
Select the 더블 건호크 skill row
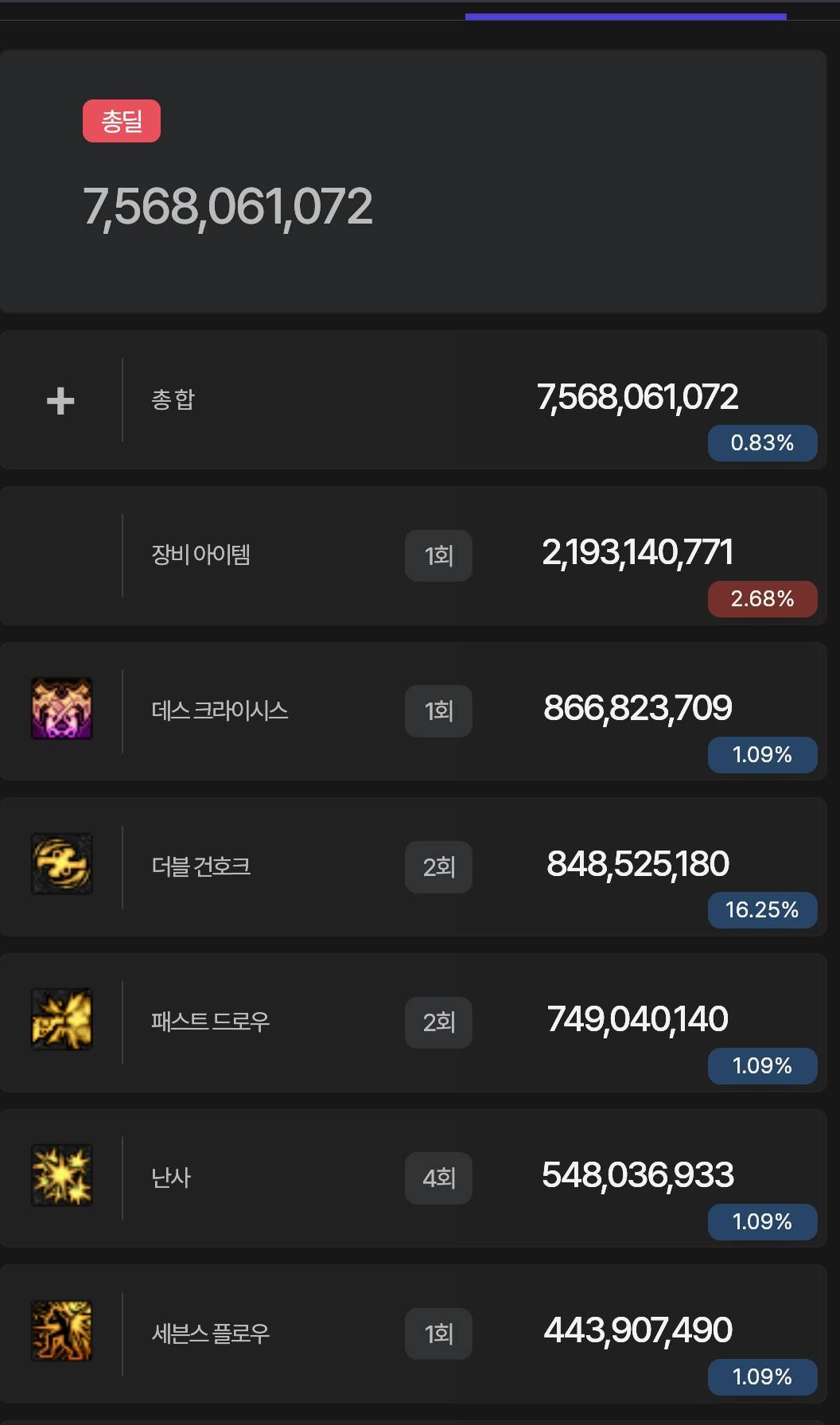(413, 866)
